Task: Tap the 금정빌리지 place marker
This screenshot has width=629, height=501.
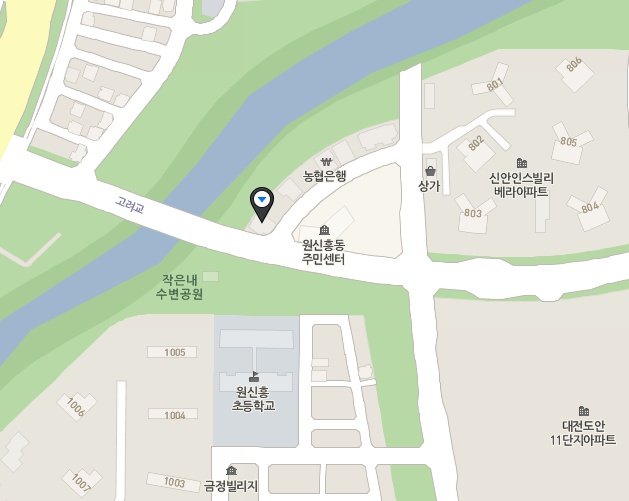Action: [231, 471]
